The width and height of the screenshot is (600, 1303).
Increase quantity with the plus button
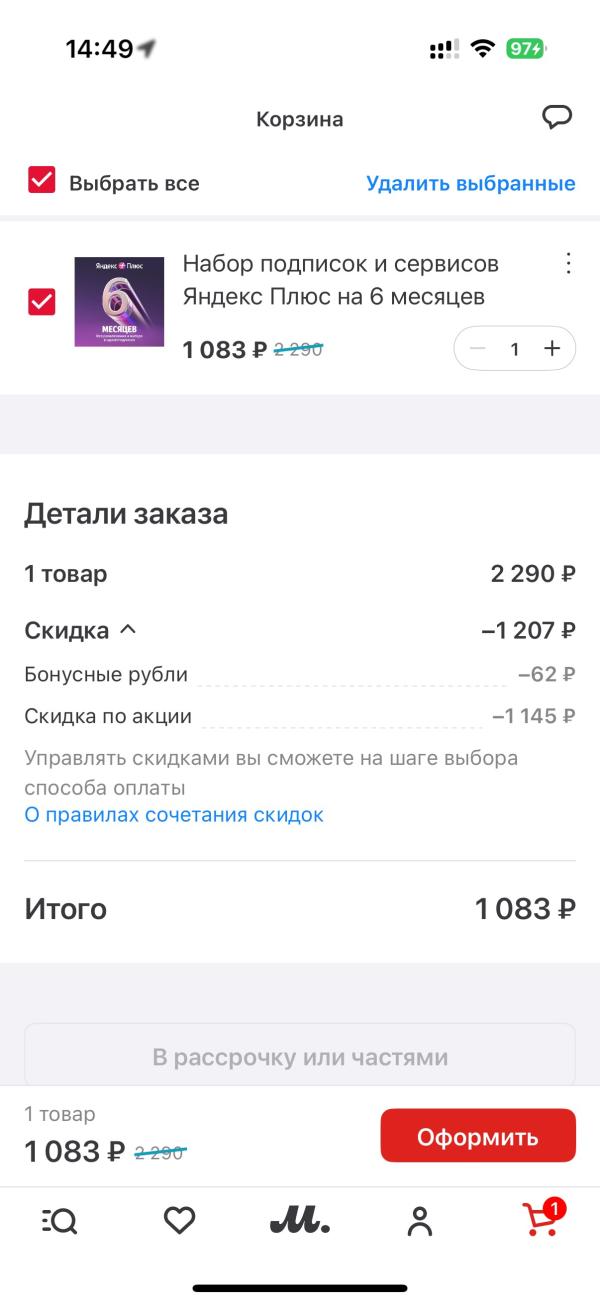(551, 348)
